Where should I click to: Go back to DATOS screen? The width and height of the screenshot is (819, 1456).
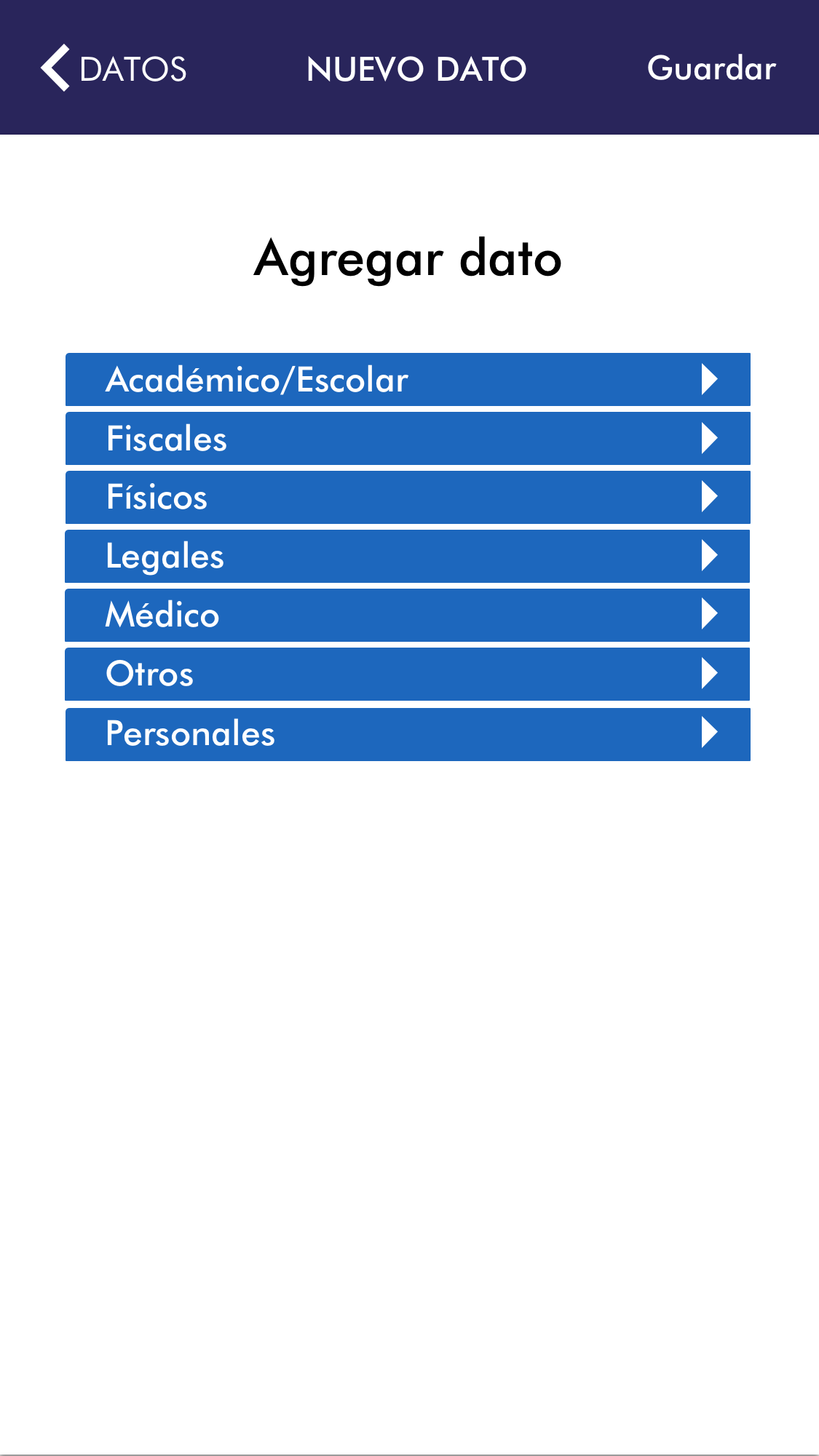tap(114, 69)
